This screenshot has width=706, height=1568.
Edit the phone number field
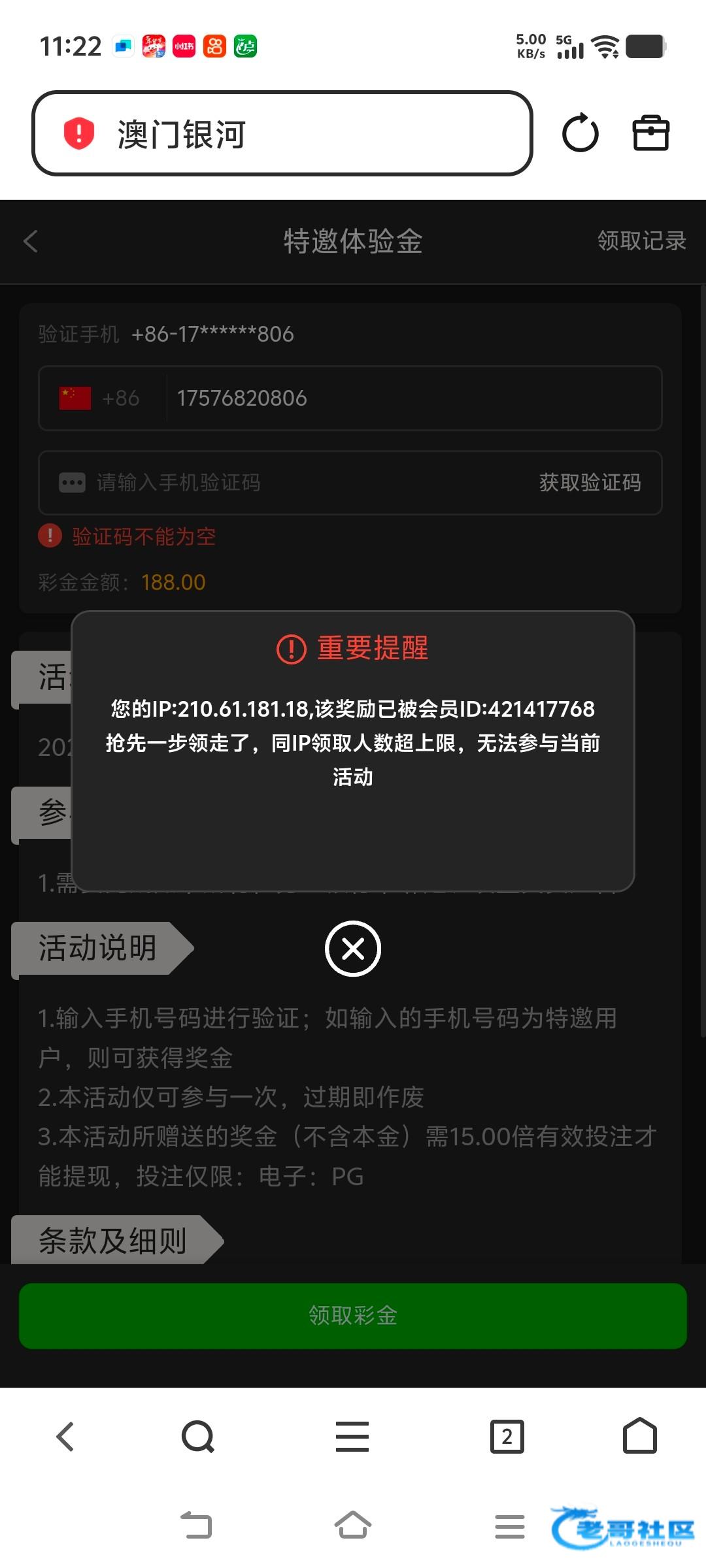point(412,398)
